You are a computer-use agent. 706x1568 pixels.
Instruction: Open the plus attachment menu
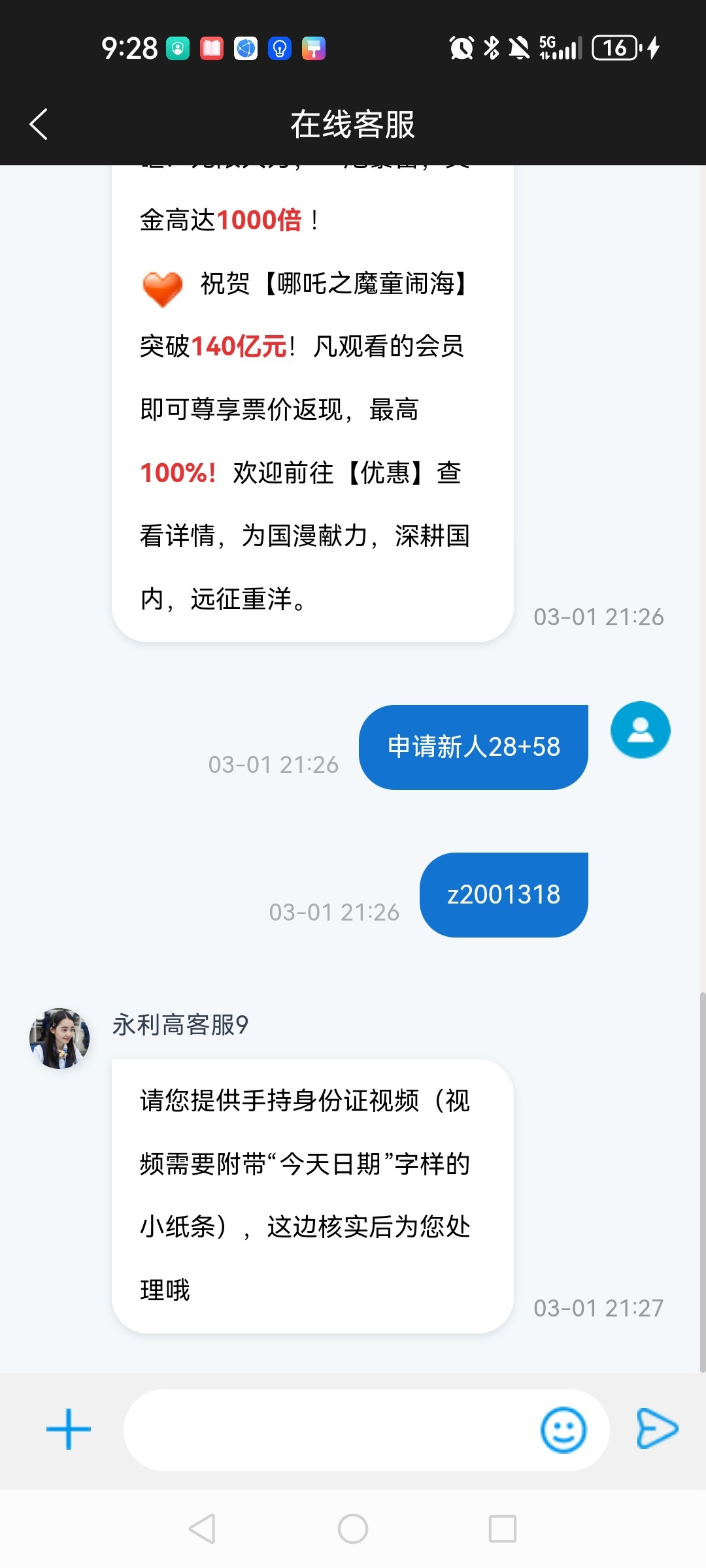pos(69,1429)
